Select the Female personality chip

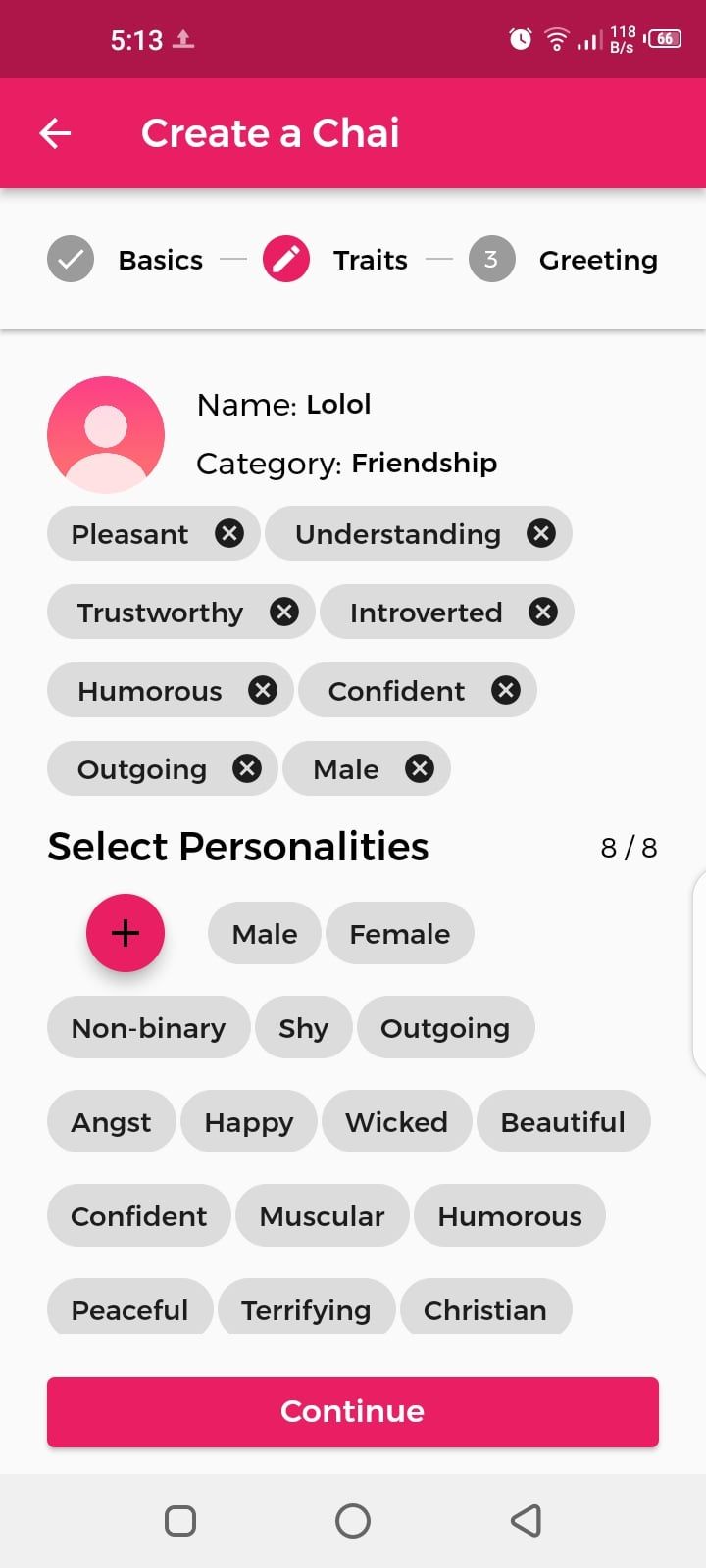point(399,933)
